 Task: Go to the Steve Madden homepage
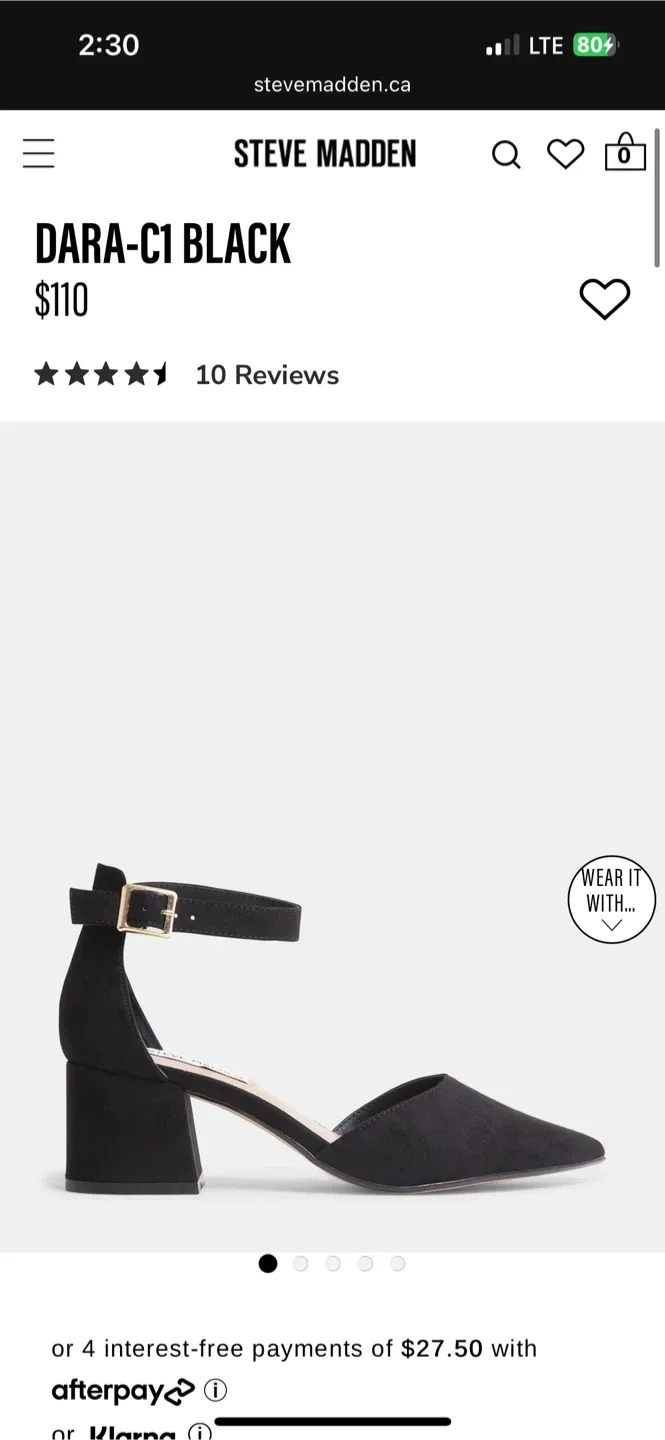coord(325,154)
